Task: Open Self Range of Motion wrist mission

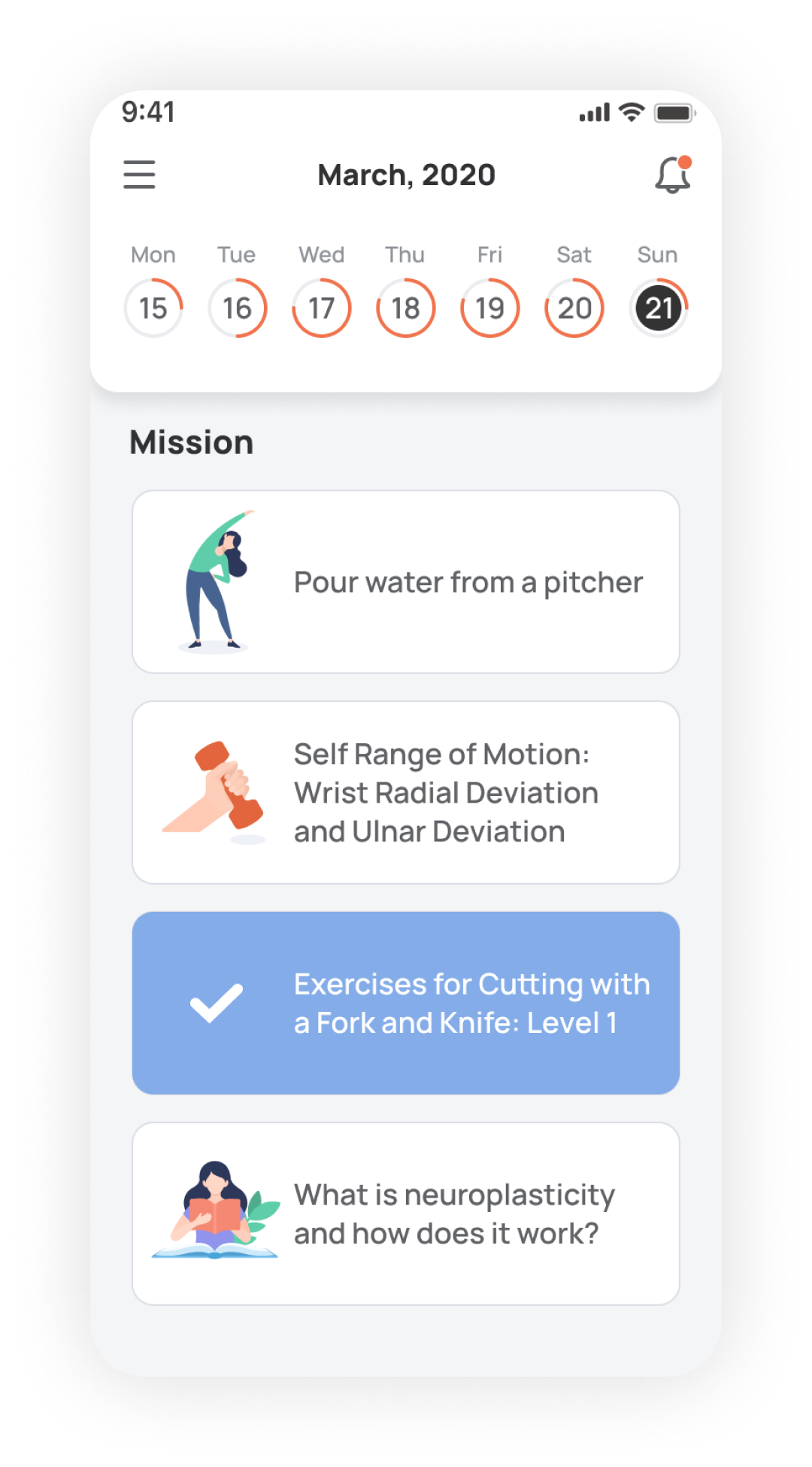Action: tap(406, 793)
